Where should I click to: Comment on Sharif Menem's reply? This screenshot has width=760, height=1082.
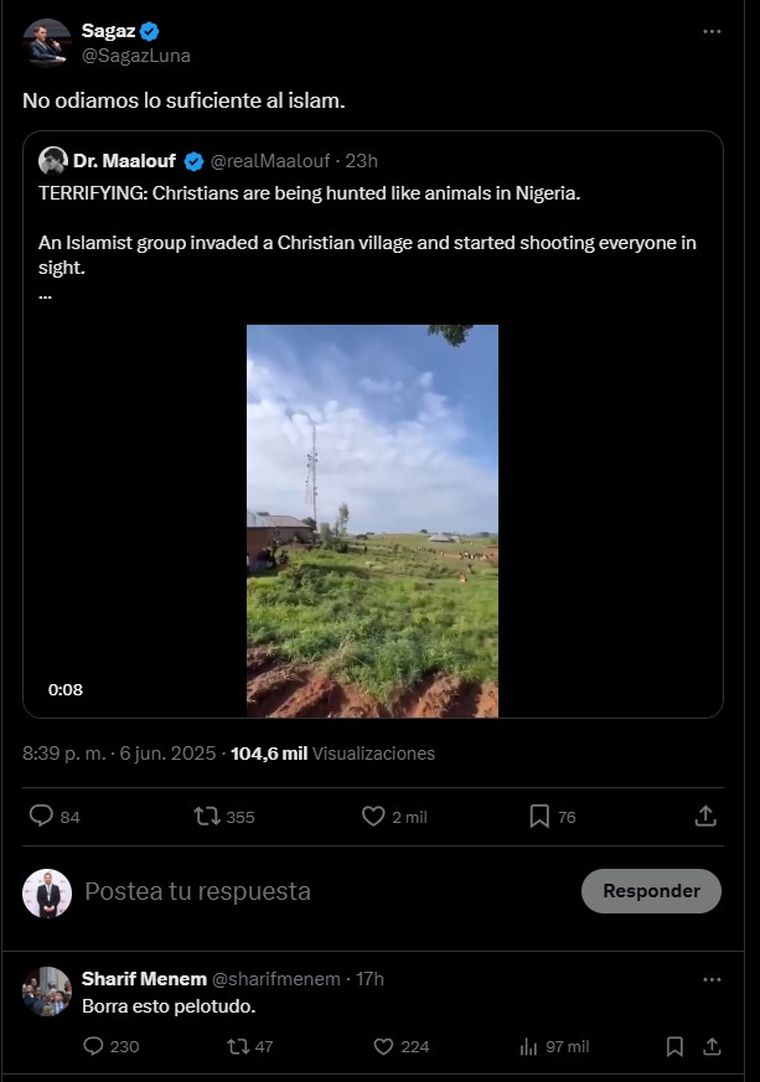point(93,1046)
